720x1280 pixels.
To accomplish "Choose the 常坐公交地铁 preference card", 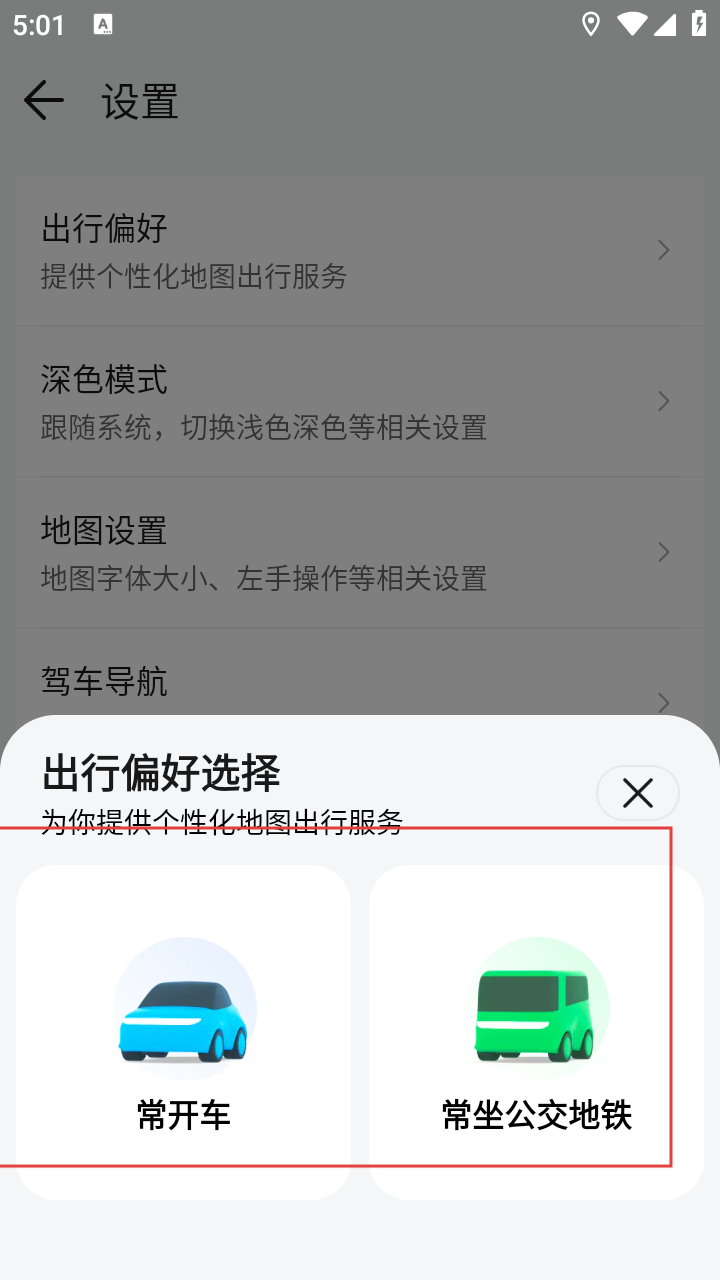I will 536,1031.
